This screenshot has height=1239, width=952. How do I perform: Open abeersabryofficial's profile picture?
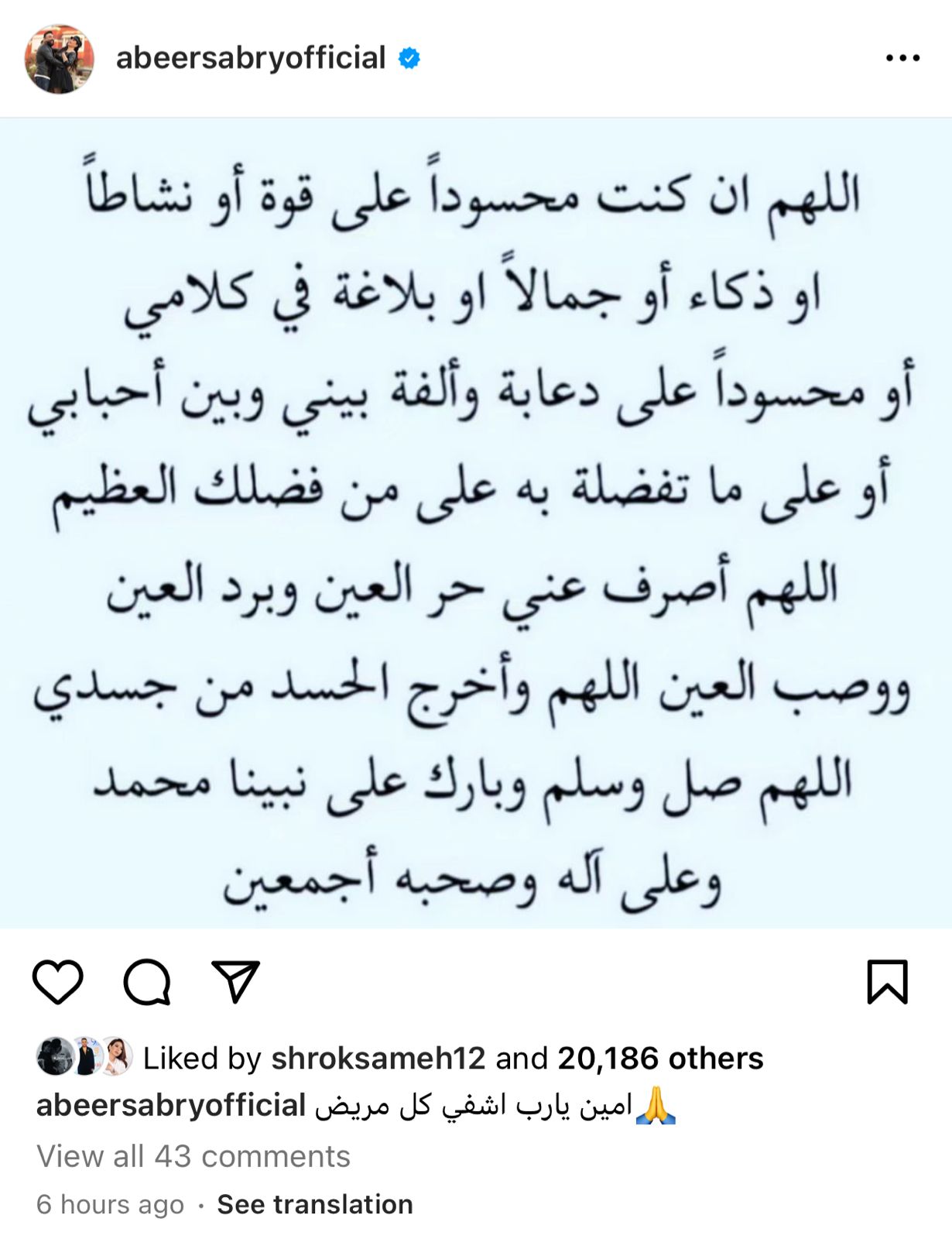tap(59, 59)
